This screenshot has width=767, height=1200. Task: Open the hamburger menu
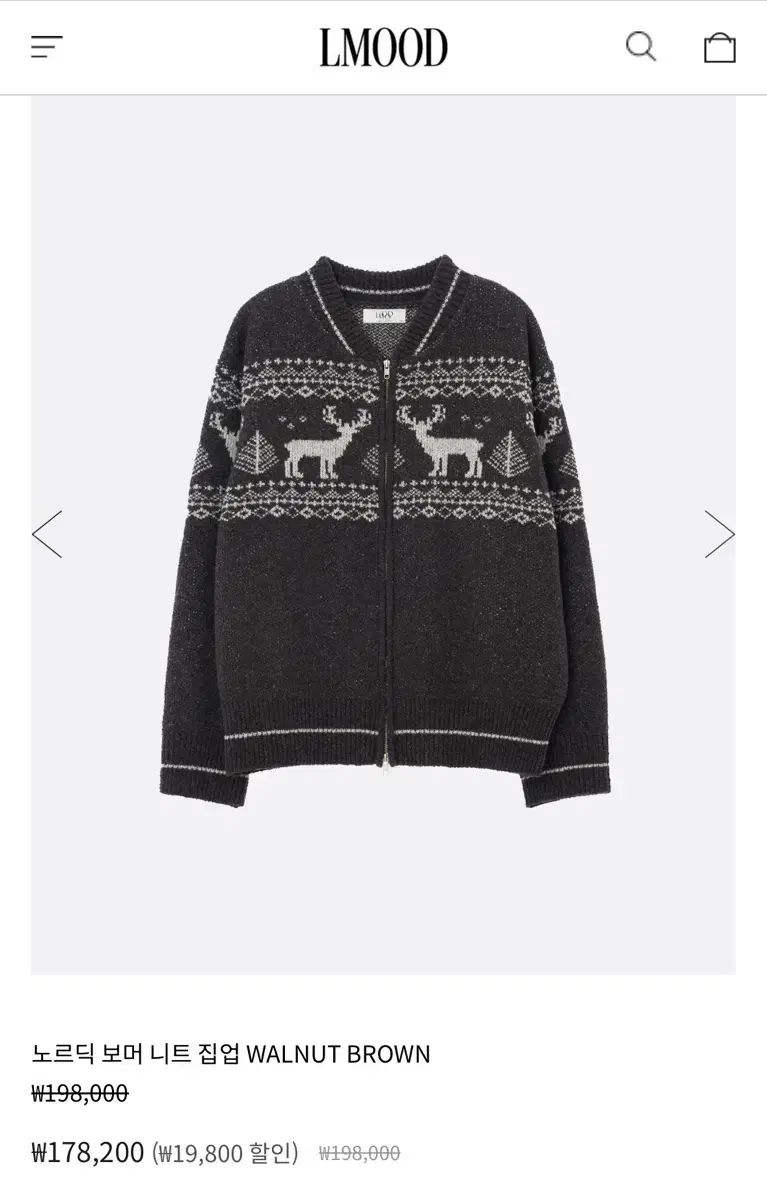tap(47, 47)
